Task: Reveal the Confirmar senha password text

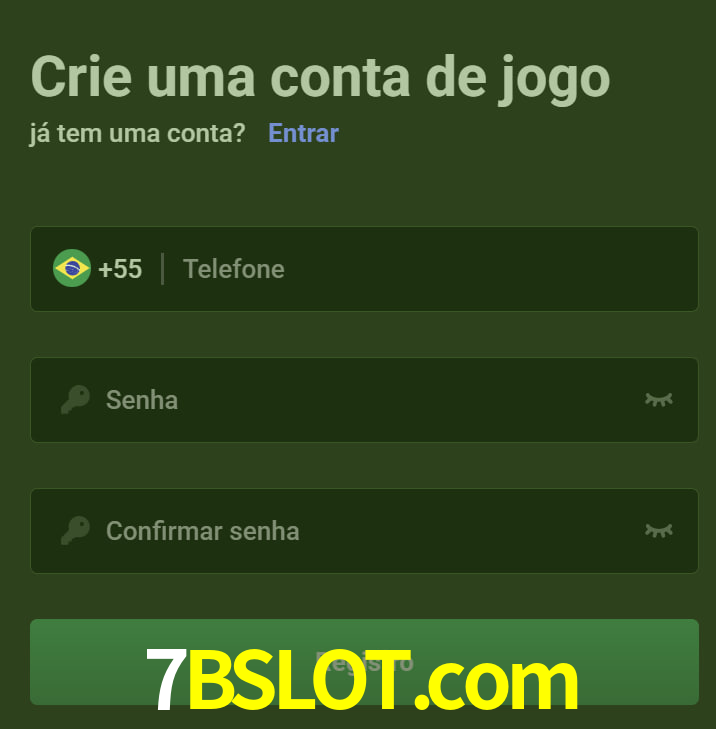Action: [x=658, y=531]
